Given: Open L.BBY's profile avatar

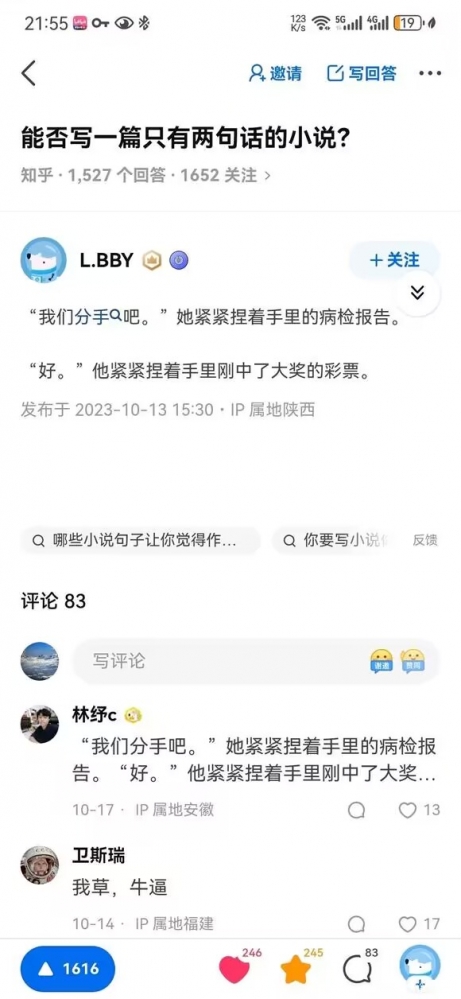Looking at the screenshot, I should pyautogui.click(x=43, y=260).
